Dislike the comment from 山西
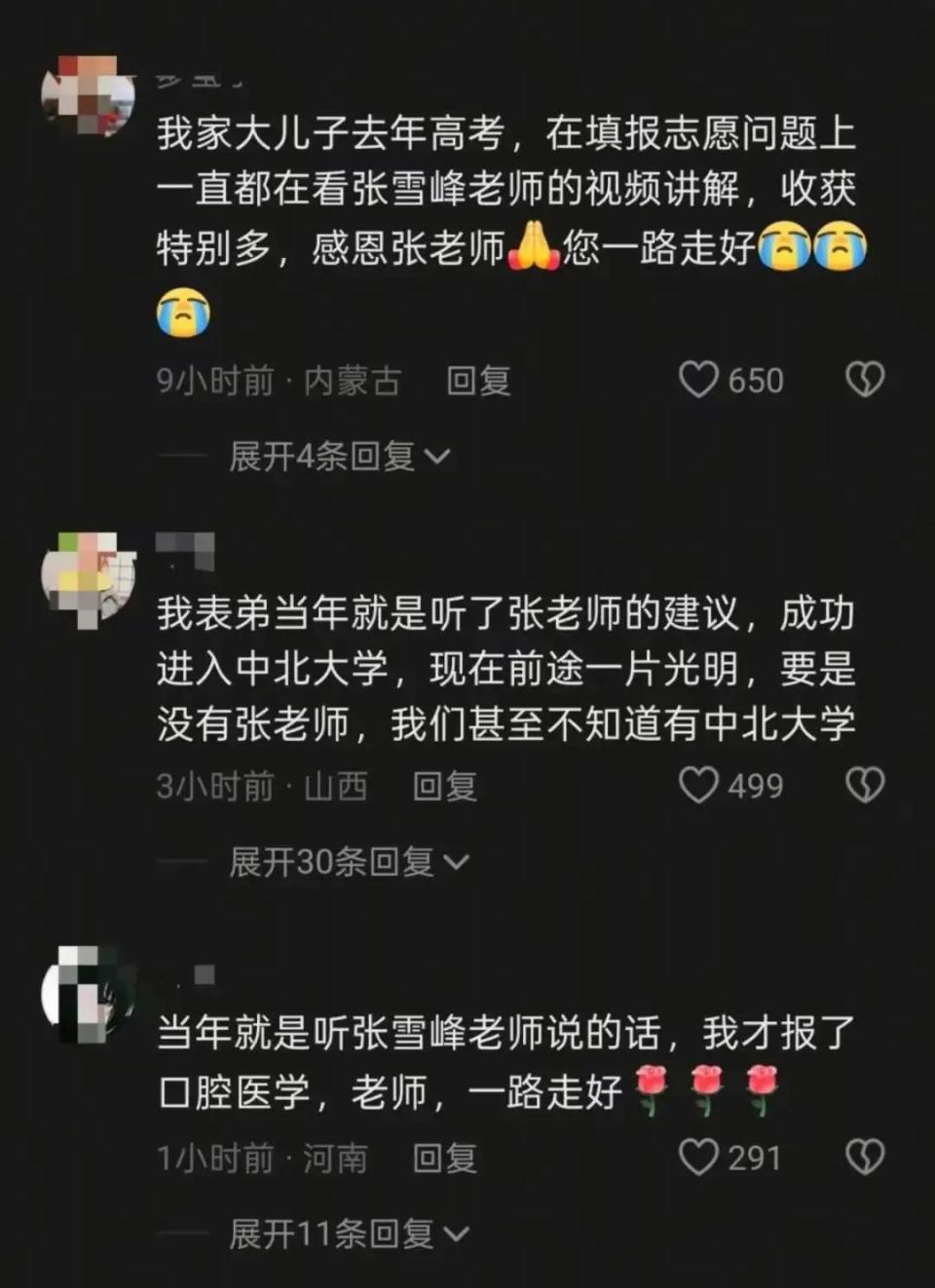Viewport: 935px width, 1288px height. point(865,786)
